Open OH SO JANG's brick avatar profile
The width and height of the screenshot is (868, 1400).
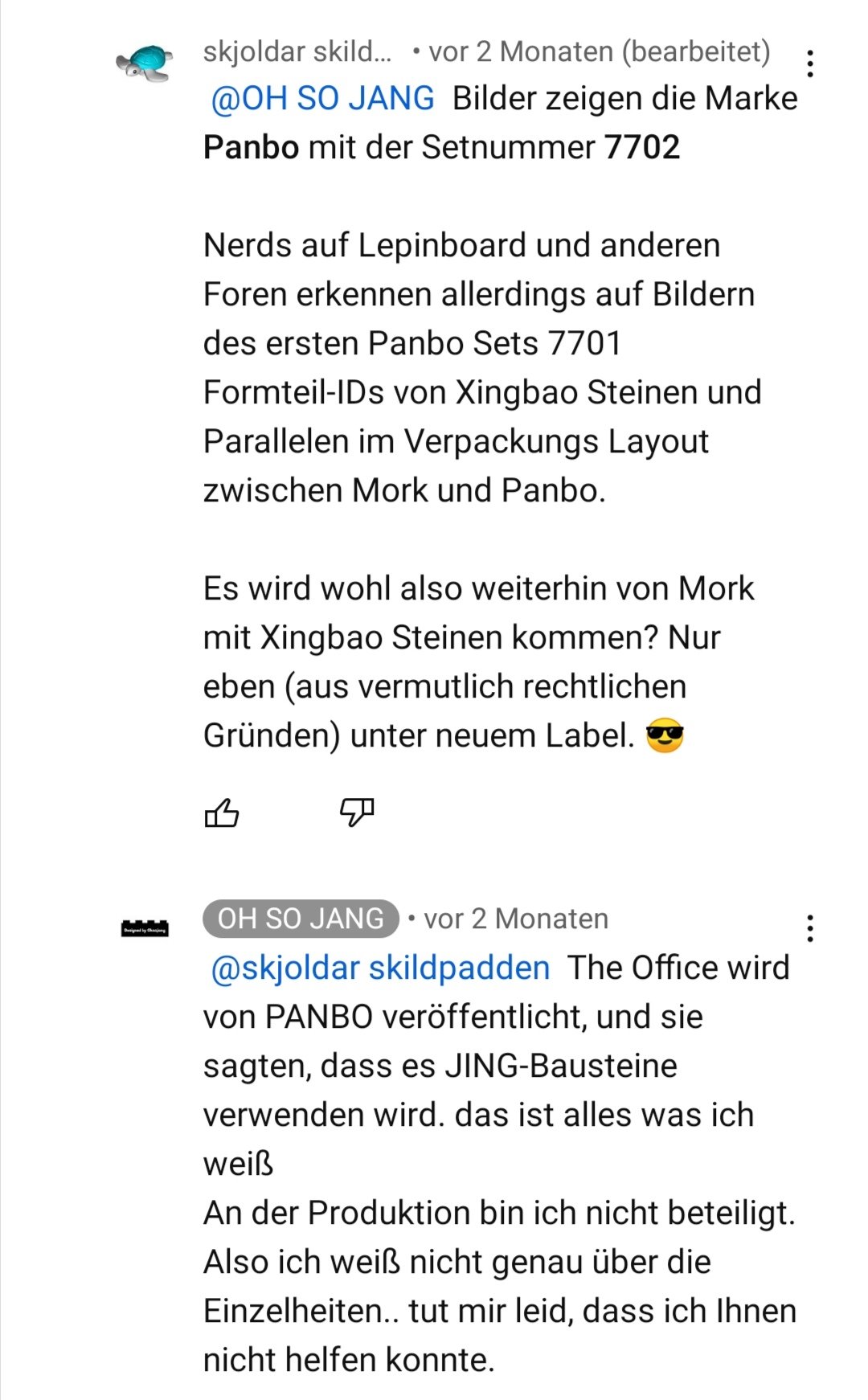[x=145, y=928]
